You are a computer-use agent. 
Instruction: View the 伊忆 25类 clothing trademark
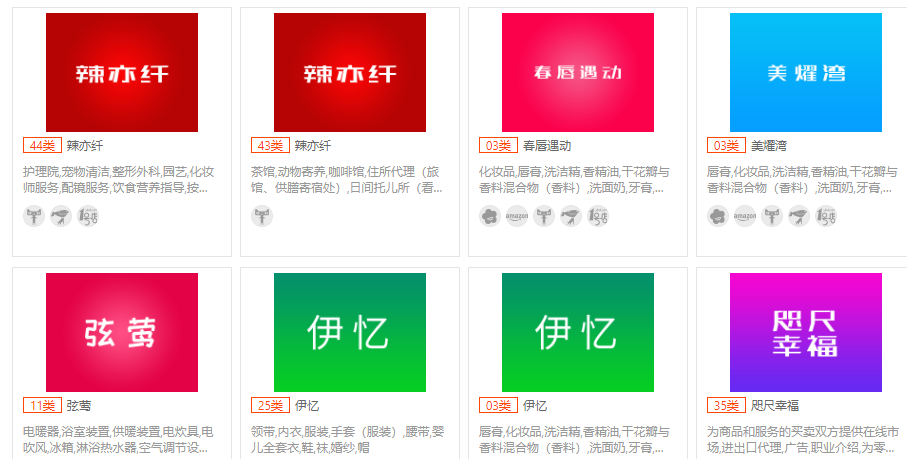pos(350,332)
